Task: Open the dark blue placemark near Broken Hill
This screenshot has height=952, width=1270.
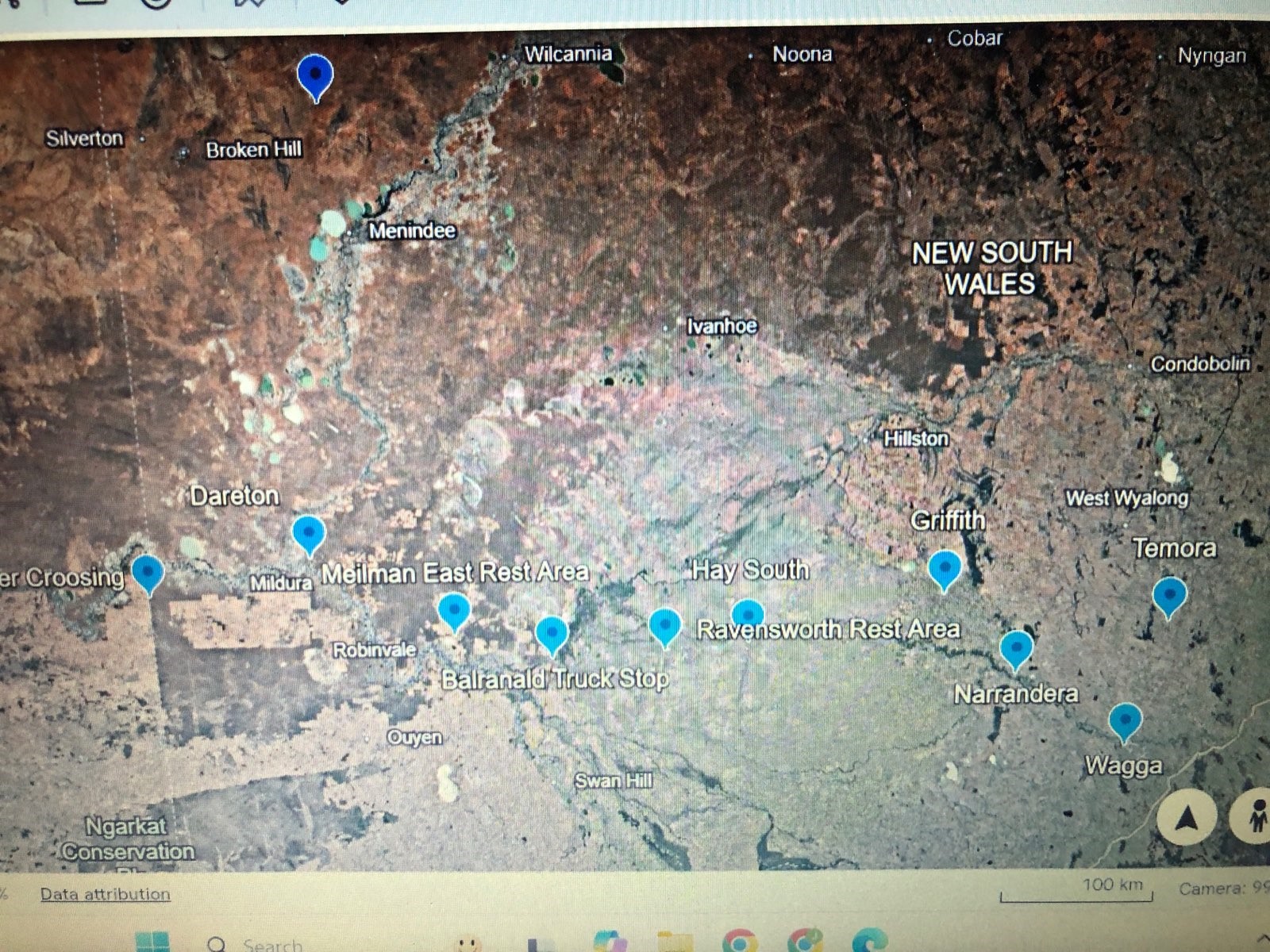Action: pos(315,75)
